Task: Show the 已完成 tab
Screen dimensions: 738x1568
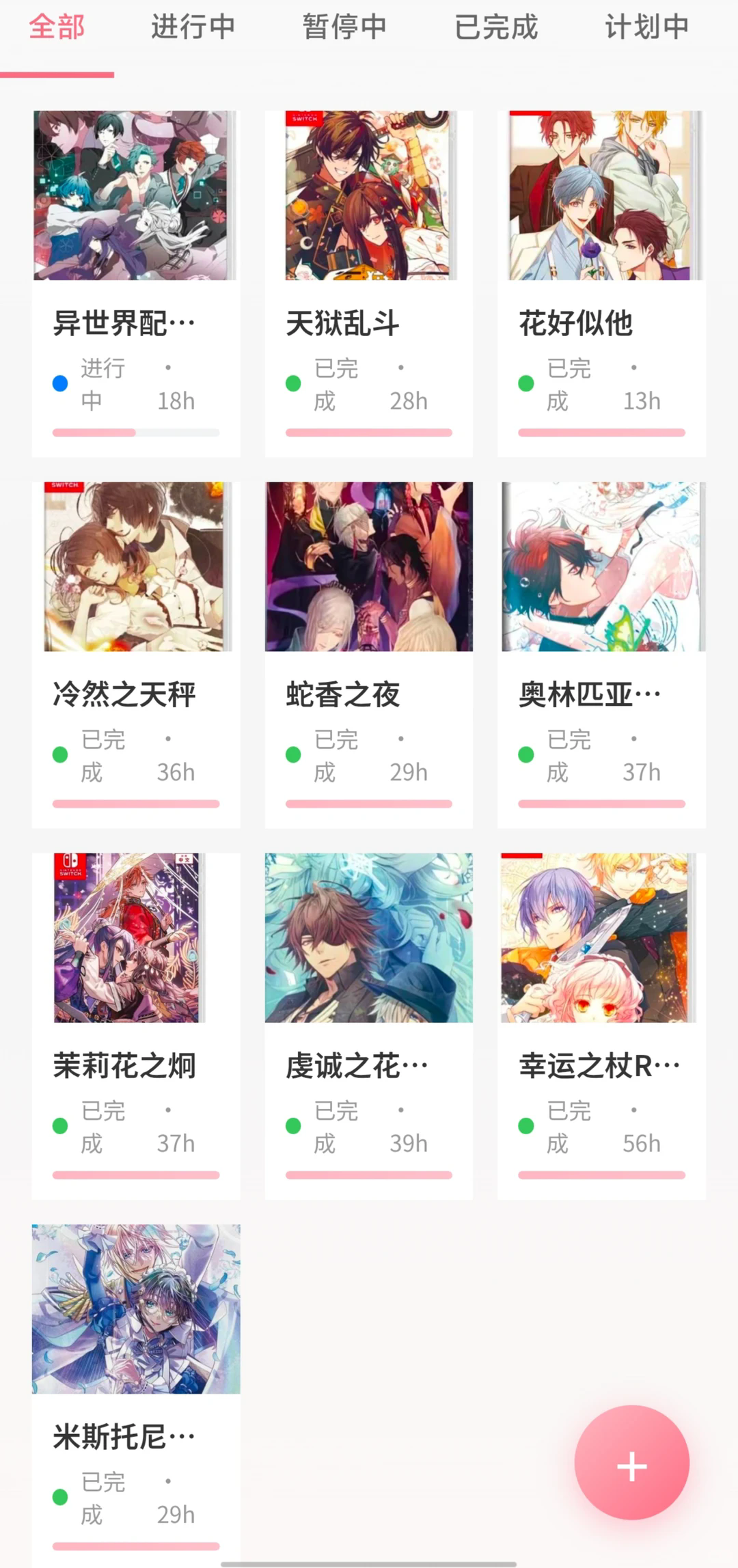Action: 496,28
